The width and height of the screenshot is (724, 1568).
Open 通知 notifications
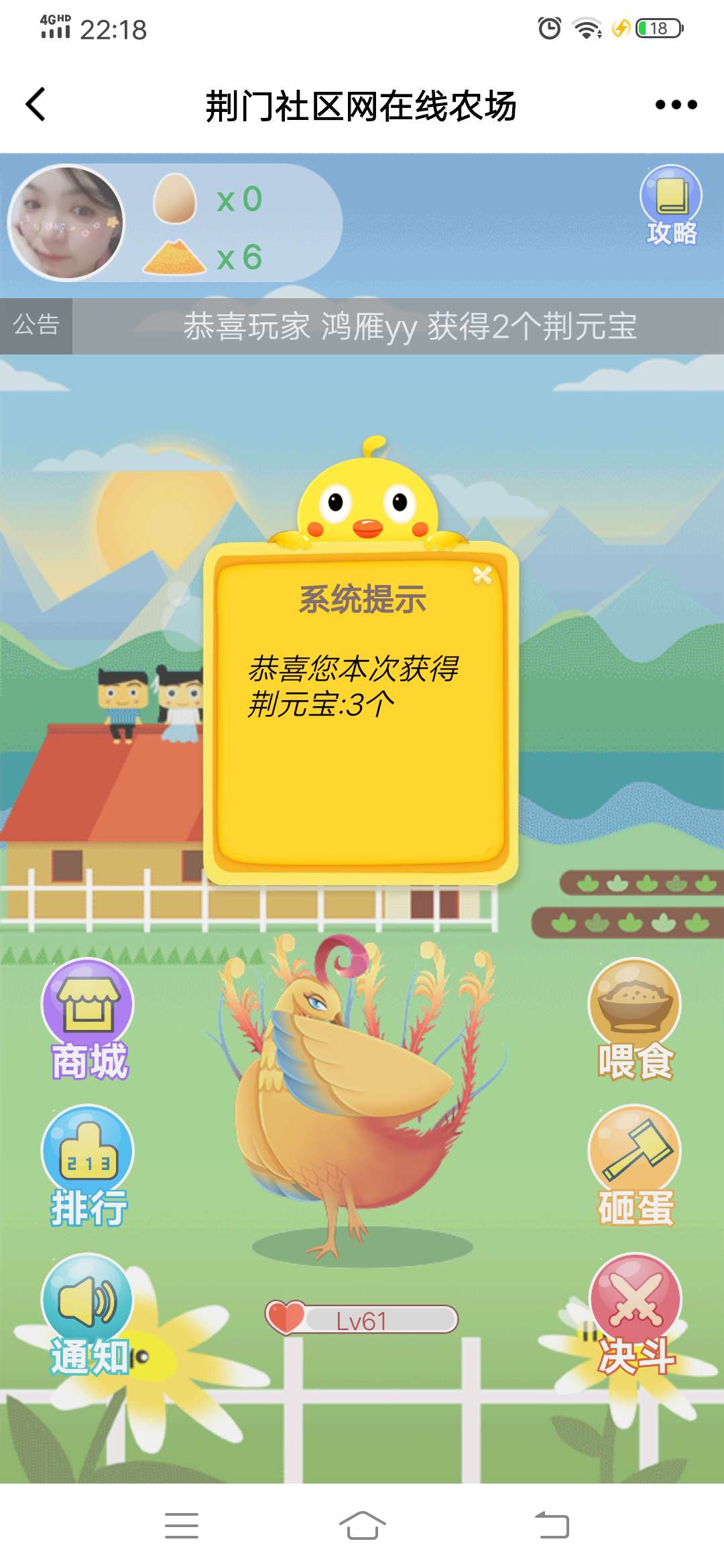pos(88,1313)
